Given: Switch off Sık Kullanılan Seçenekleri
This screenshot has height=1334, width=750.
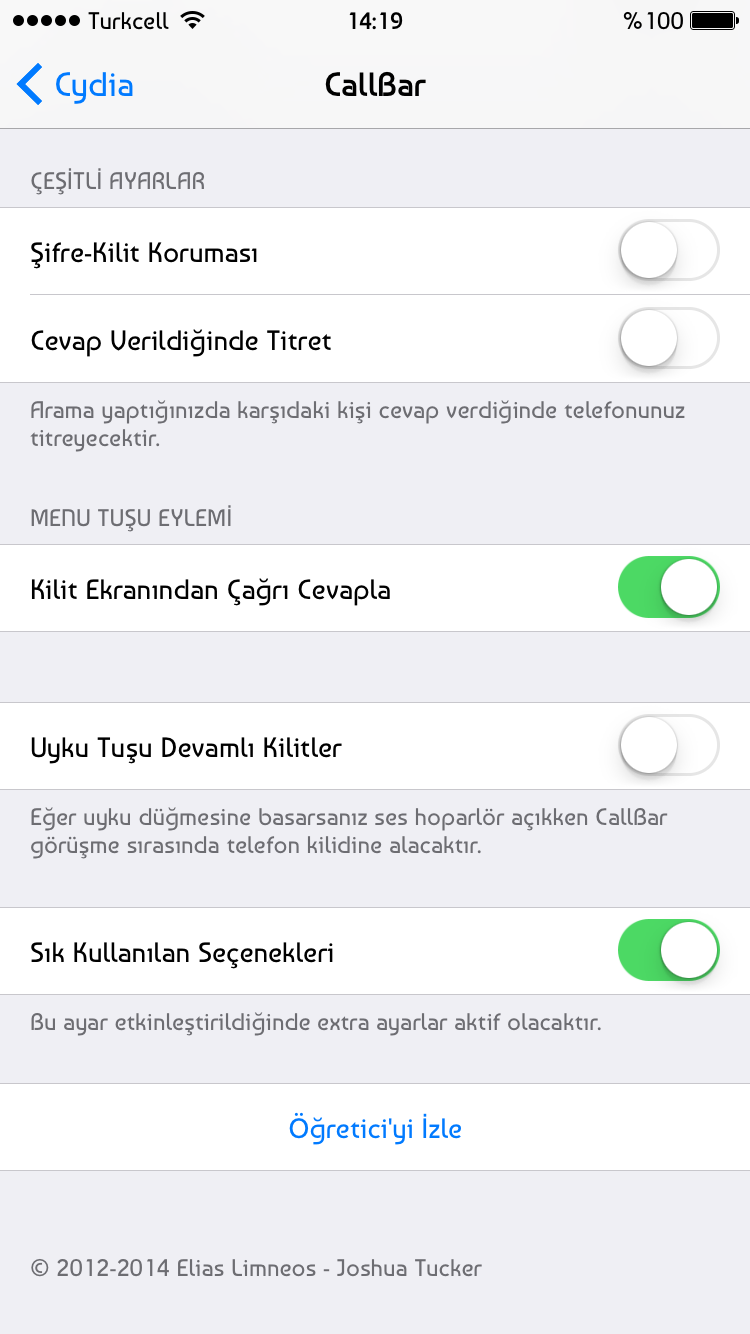Looking at the screenshot, I should coord(669,950).
